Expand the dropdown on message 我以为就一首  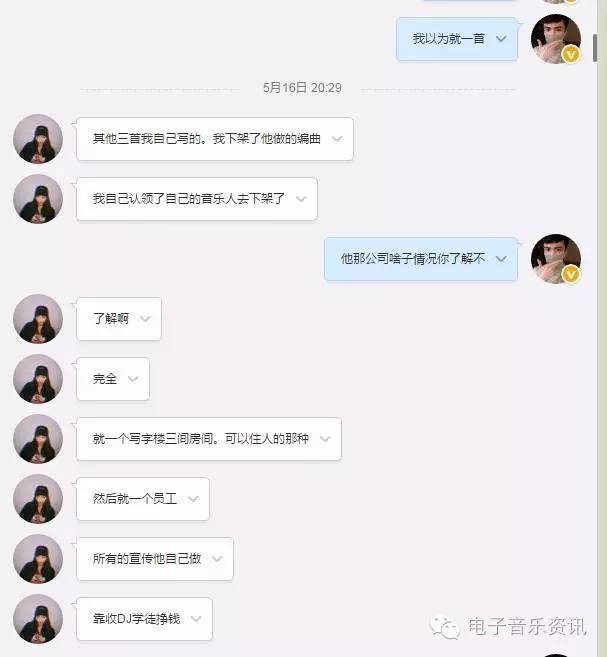pos(501,39)
